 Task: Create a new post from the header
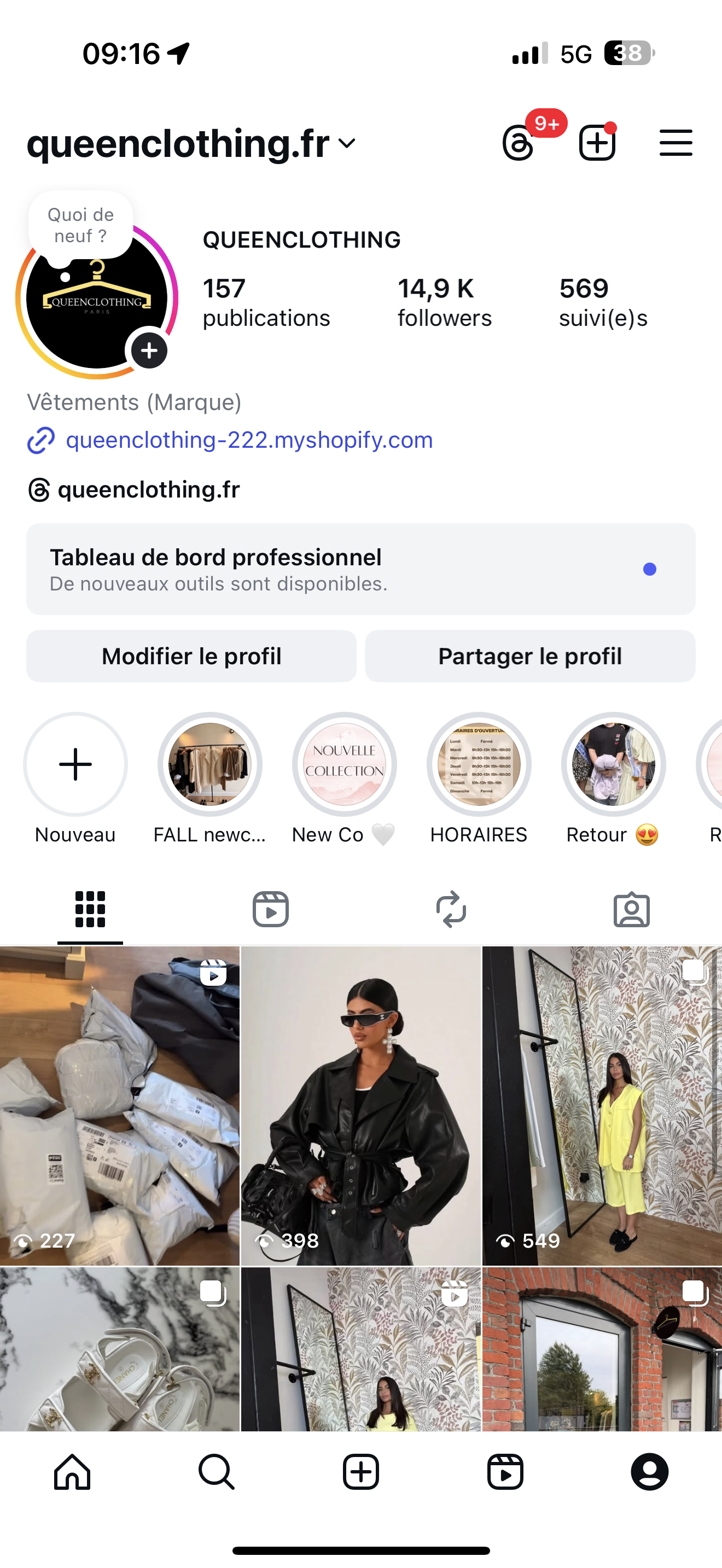(597, 144)
